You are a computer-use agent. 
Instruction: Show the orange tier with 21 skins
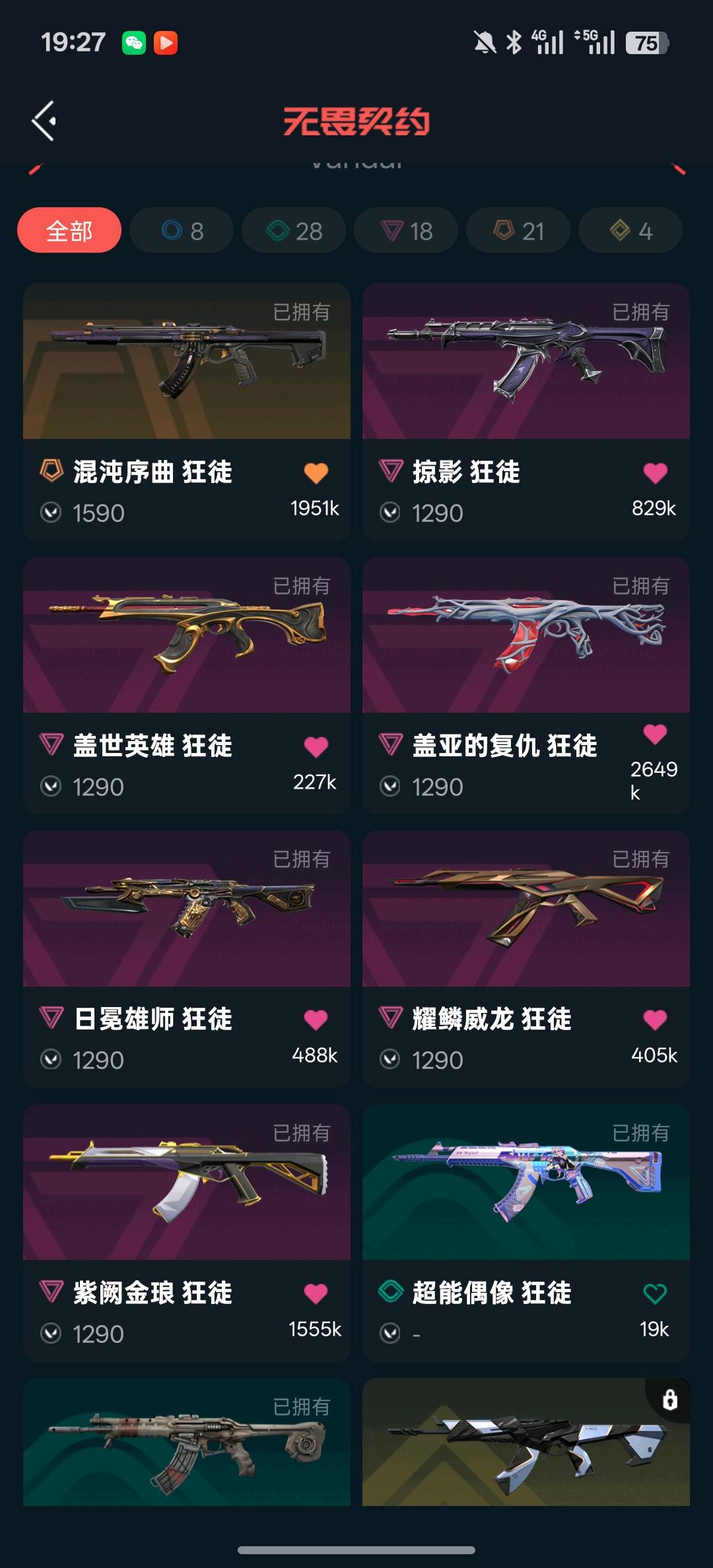coord(518,231)
